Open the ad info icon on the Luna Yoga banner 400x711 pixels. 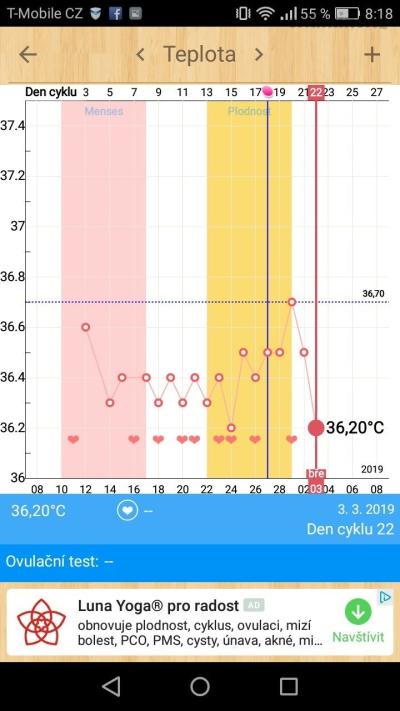pyautogui.click(x=385, y=597)
